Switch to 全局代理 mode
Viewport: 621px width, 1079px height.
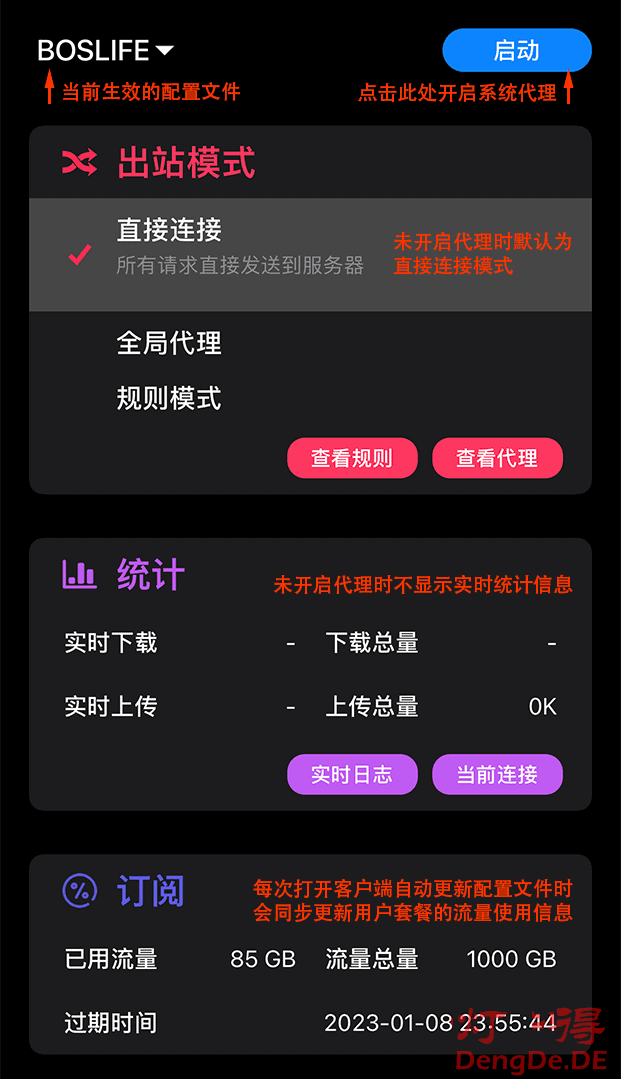pos(169,344)
